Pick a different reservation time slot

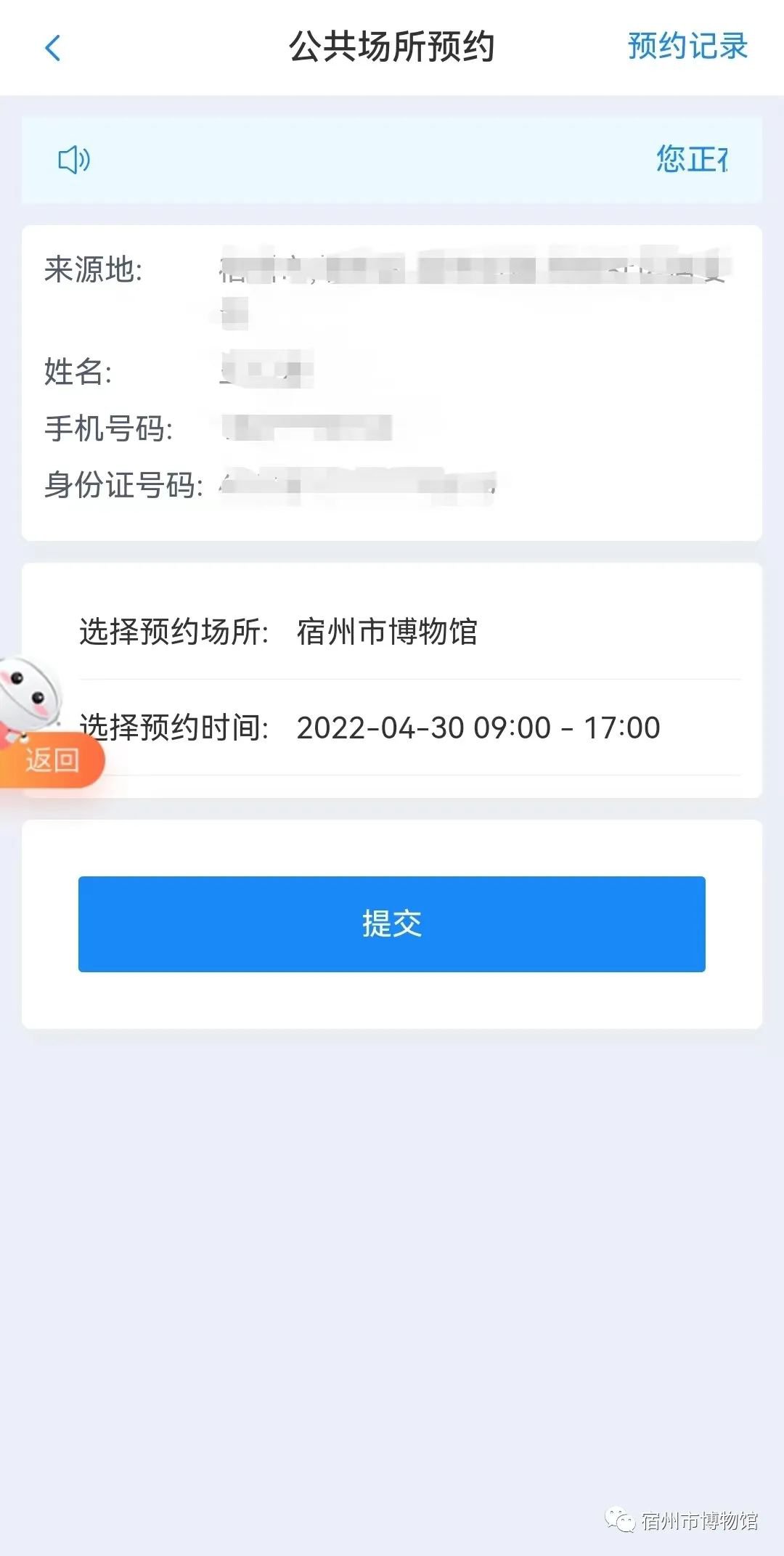pos(478,728)
